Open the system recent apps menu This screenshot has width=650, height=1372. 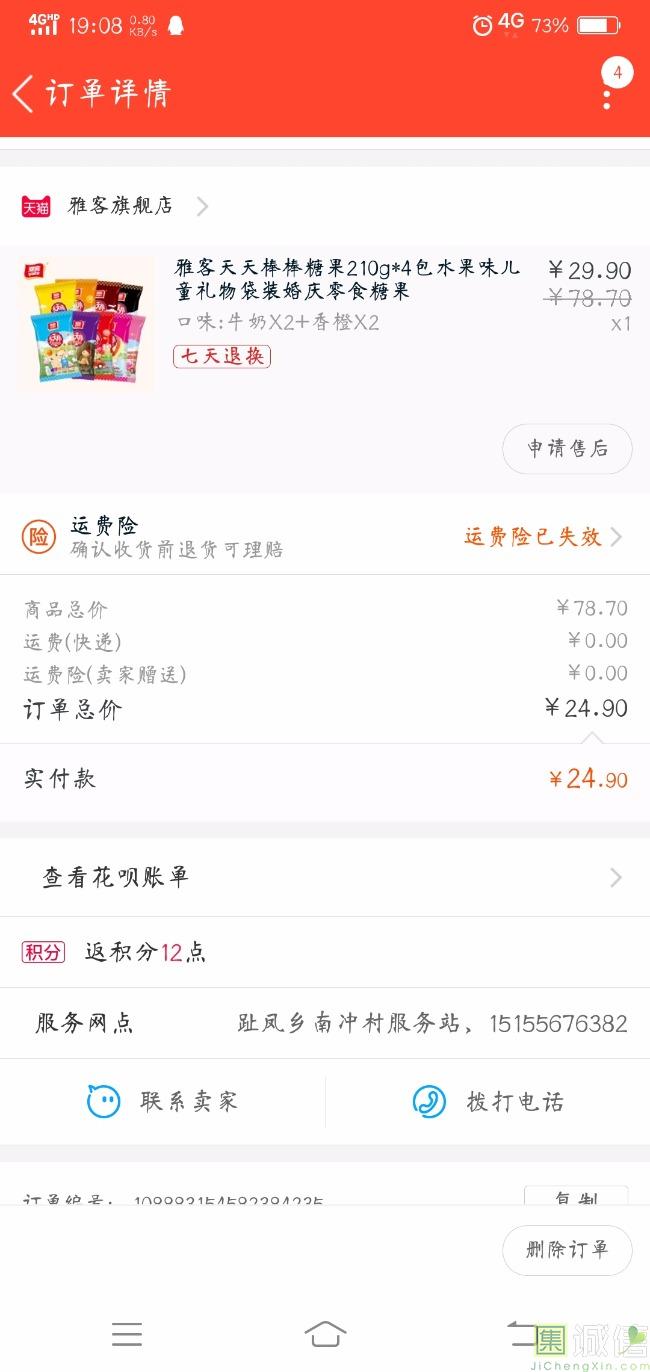pos(127,1334)
